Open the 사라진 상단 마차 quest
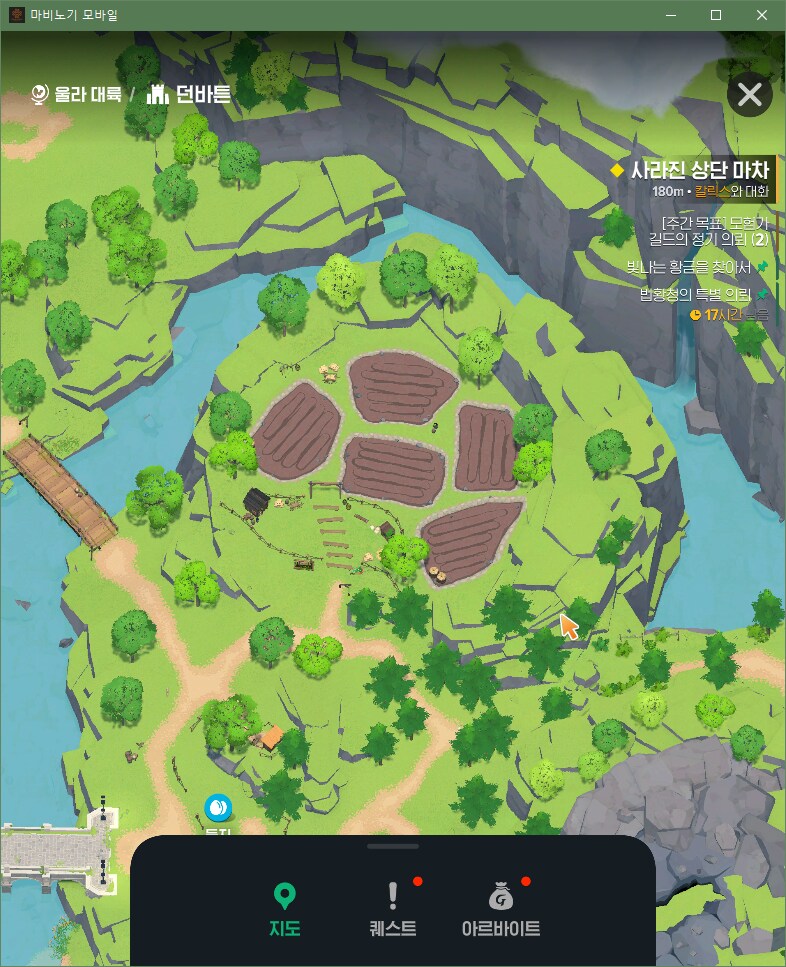This screenshot has height=967, width=786. click(x=699, y=170)
